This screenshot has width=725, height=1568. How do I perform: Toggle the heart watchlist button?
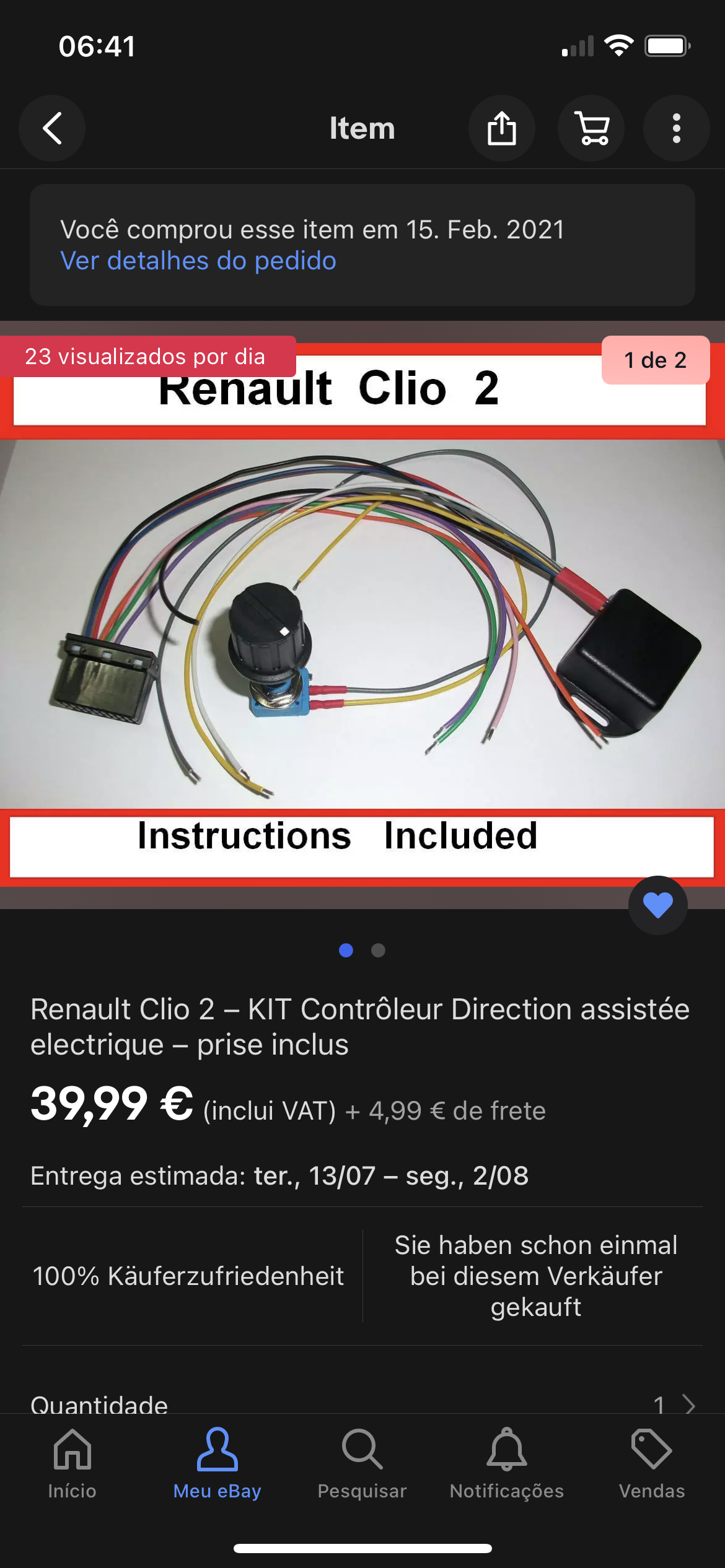pyautogui.click(x=657, y=905)
